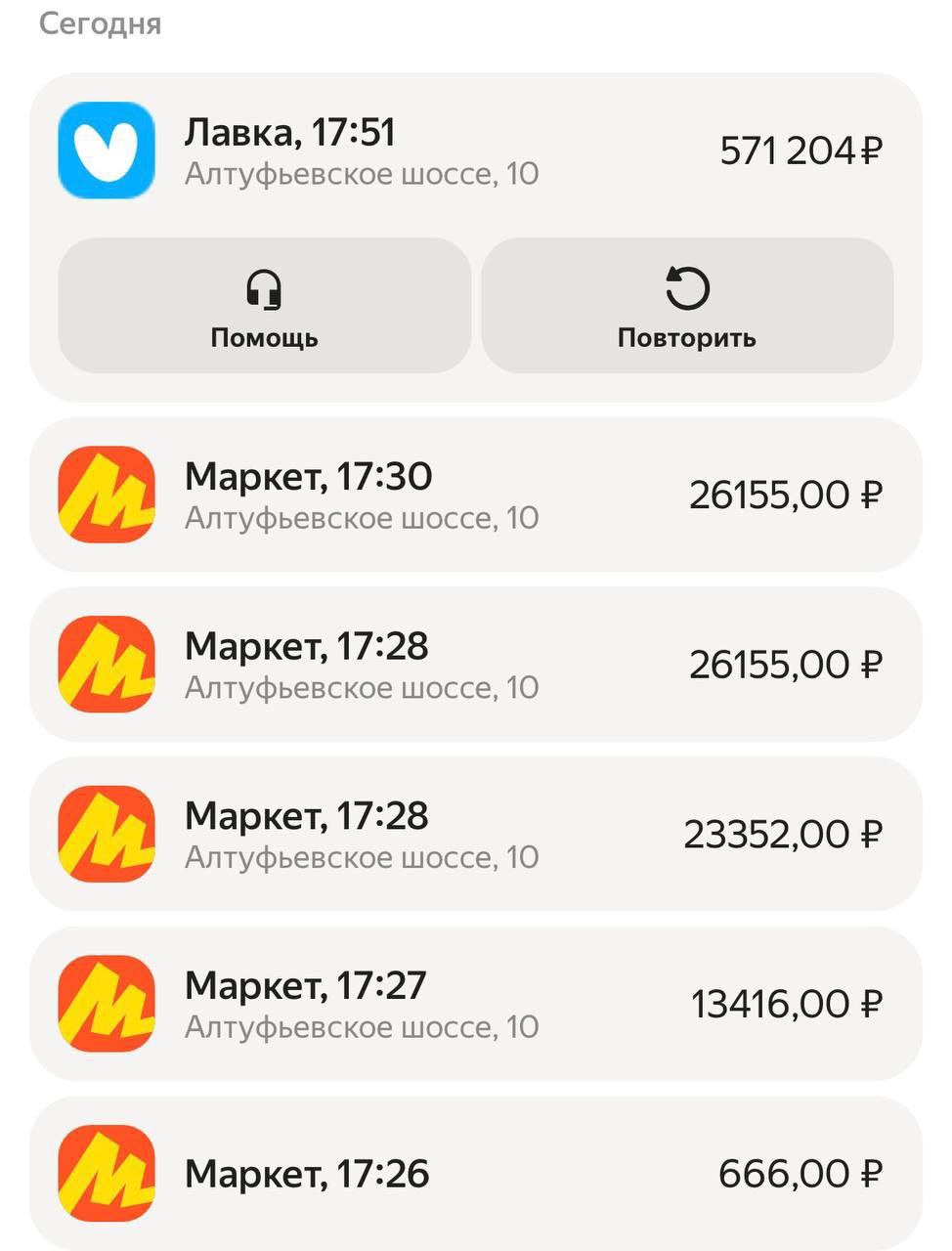Click the Маркет icon on the 26155,00 ₽ 17:28 row

[108, 662]
